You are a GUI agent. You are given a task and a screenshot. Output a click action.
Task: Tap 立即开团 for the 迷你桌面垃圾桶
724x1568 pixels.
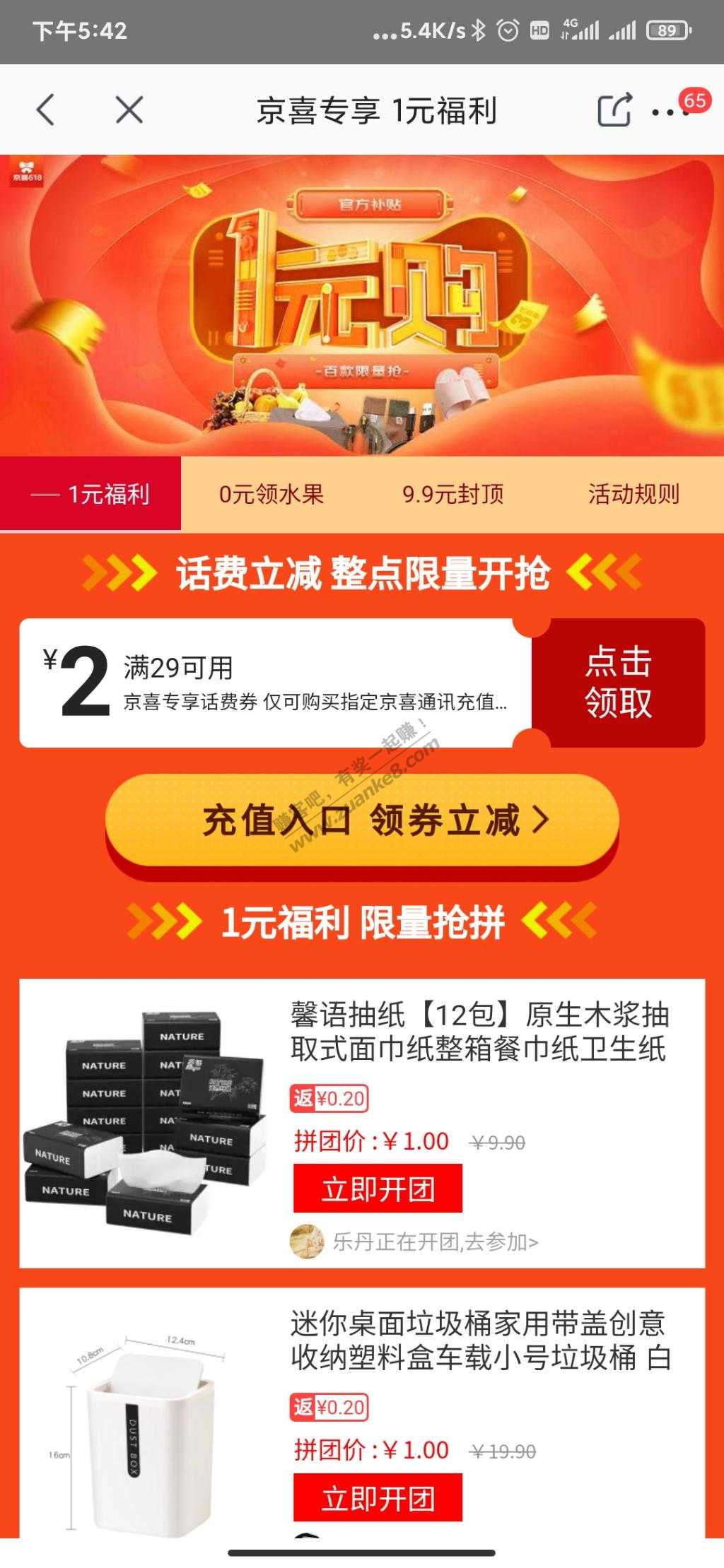pyautogui.click(x=378, y=1498)
